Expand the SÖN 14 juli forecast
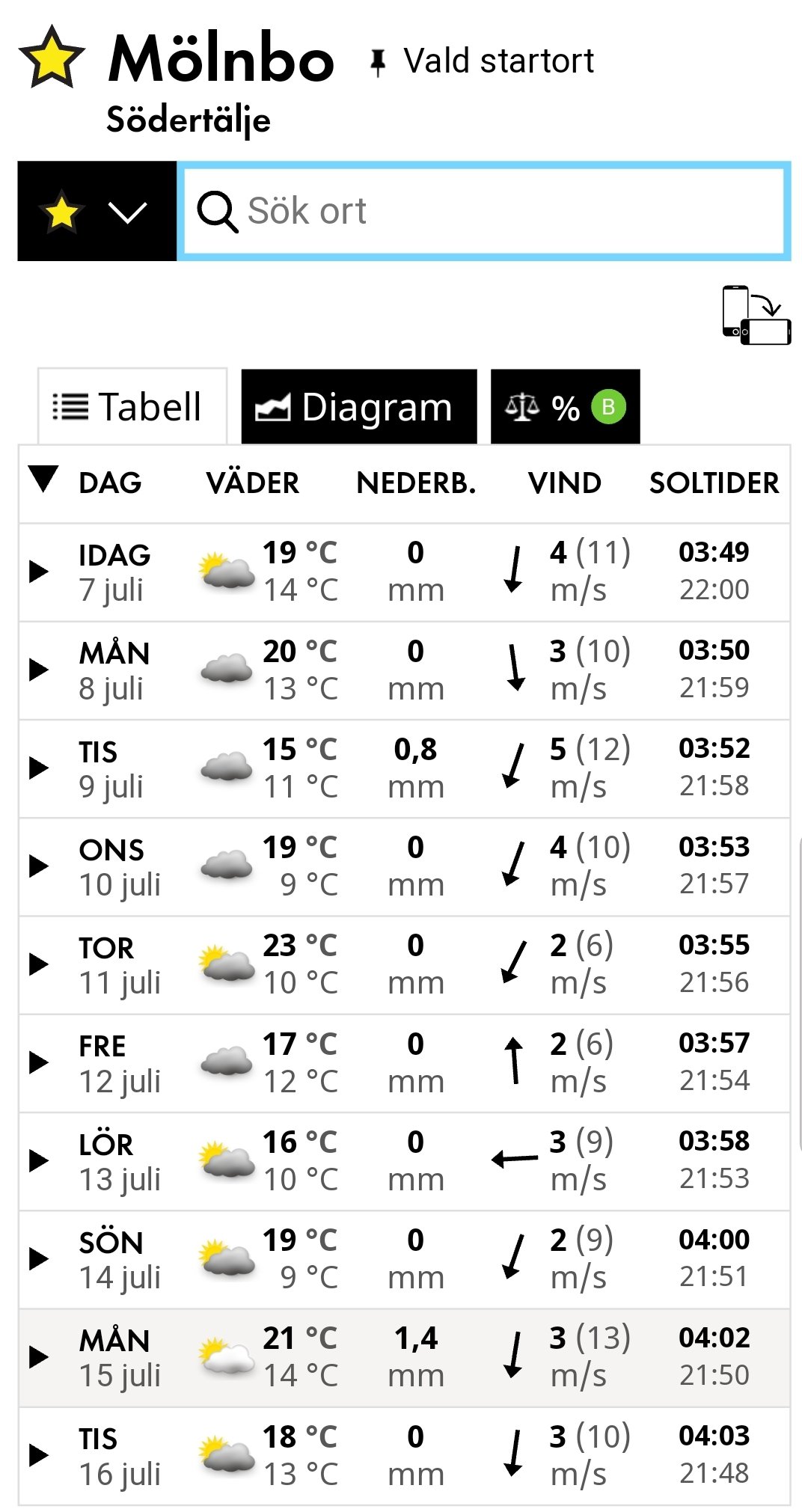The image size is (802, 1512). (404, 1259)
